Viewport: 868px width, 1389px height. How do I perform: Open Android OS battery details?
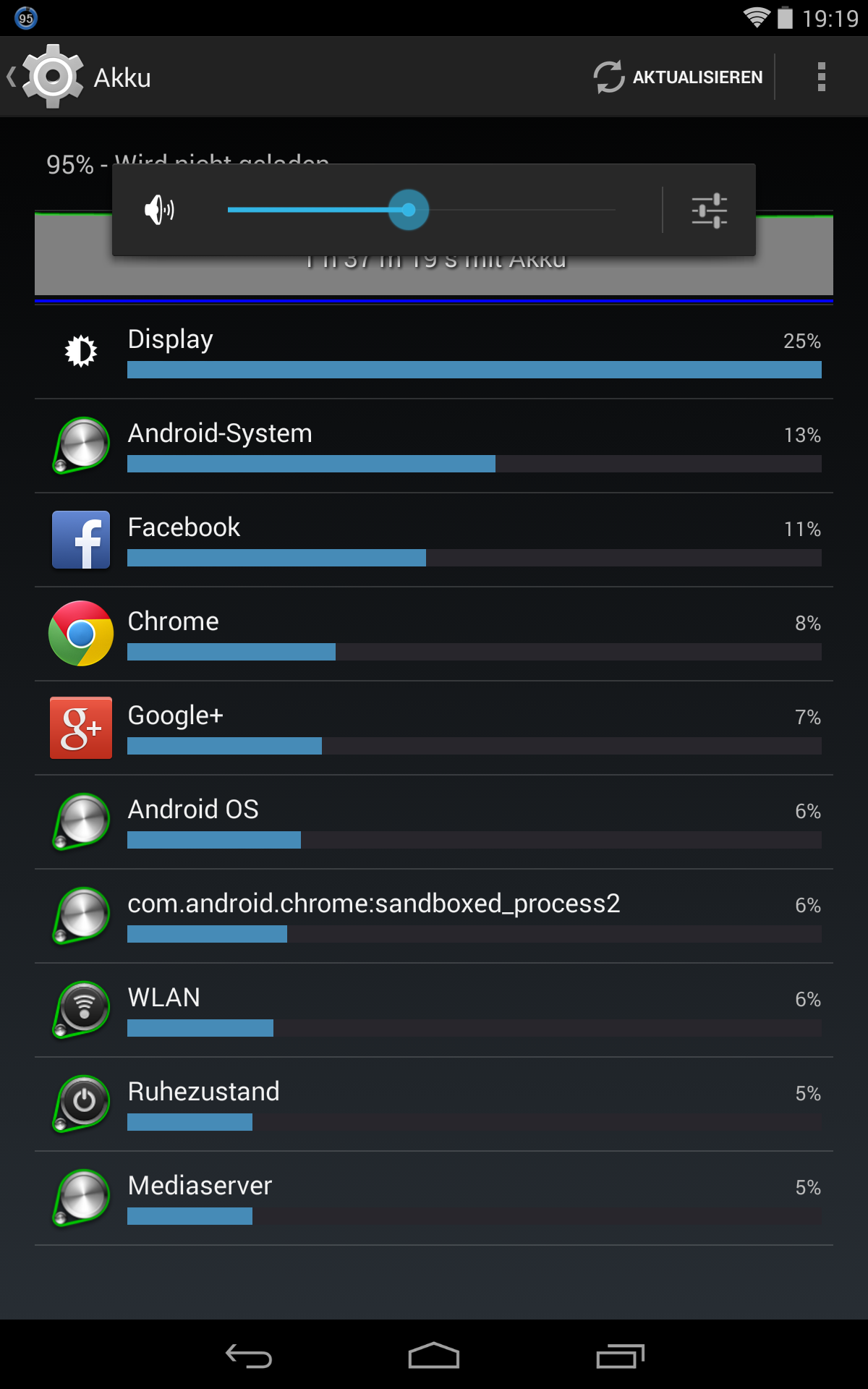(x=434, y=823)
